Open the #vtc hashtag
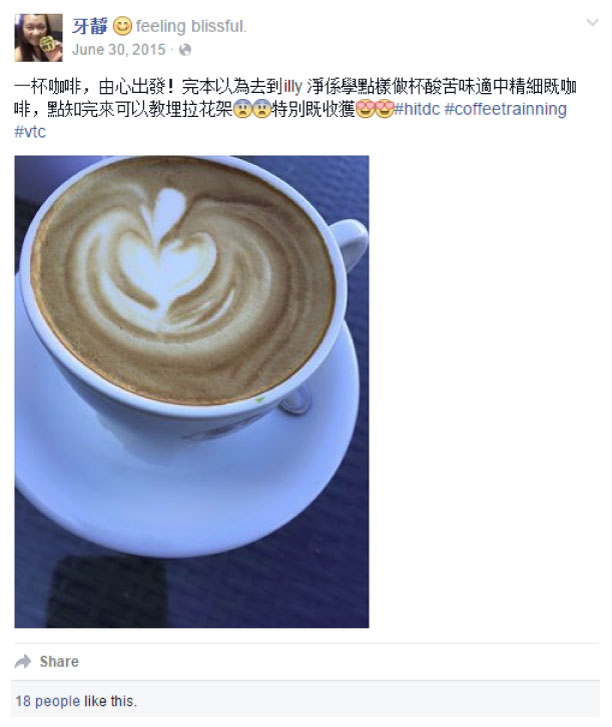Image resolution: width=612 pixels, height=727 pixels. point(30,132)
